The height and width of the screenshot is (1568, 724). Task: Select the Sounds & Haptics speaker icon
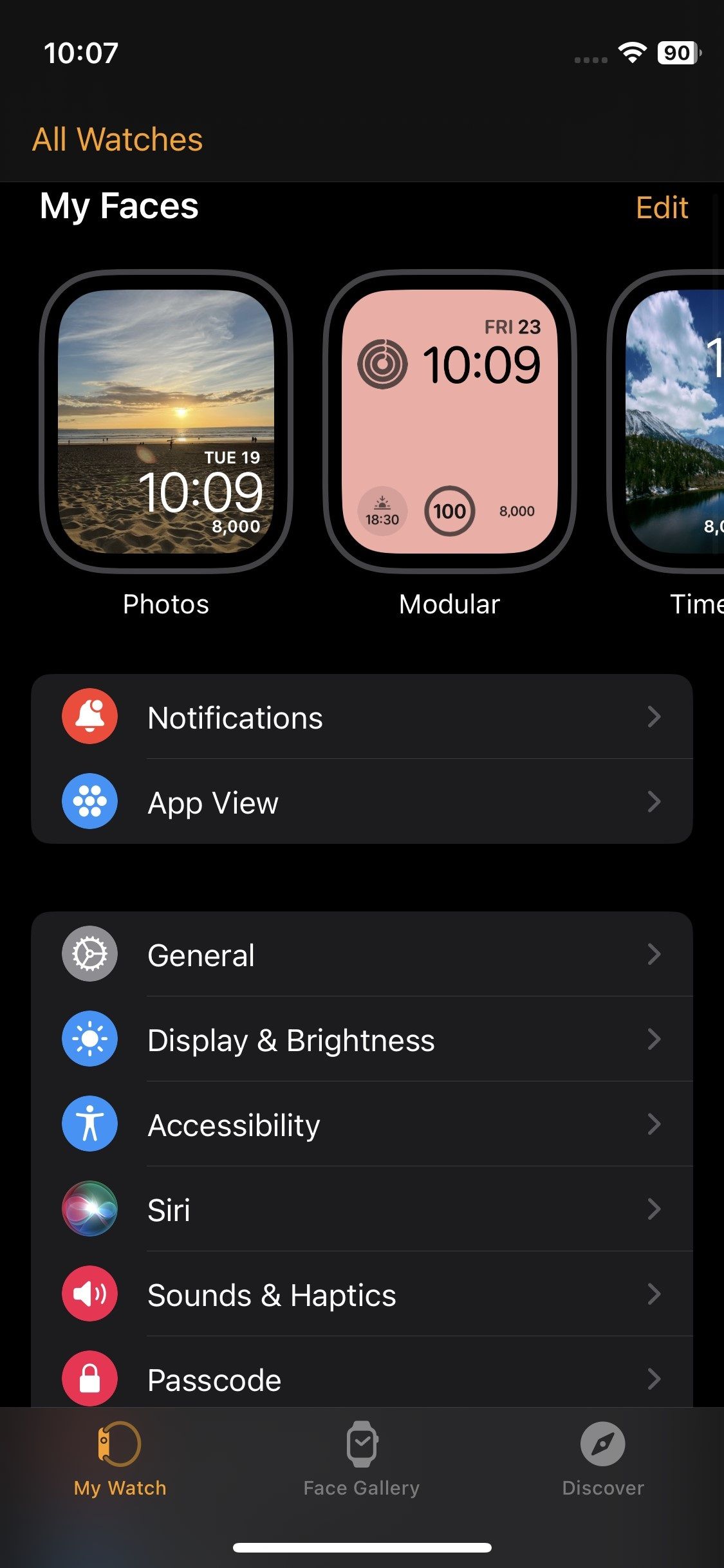(x=89, y=1294)
